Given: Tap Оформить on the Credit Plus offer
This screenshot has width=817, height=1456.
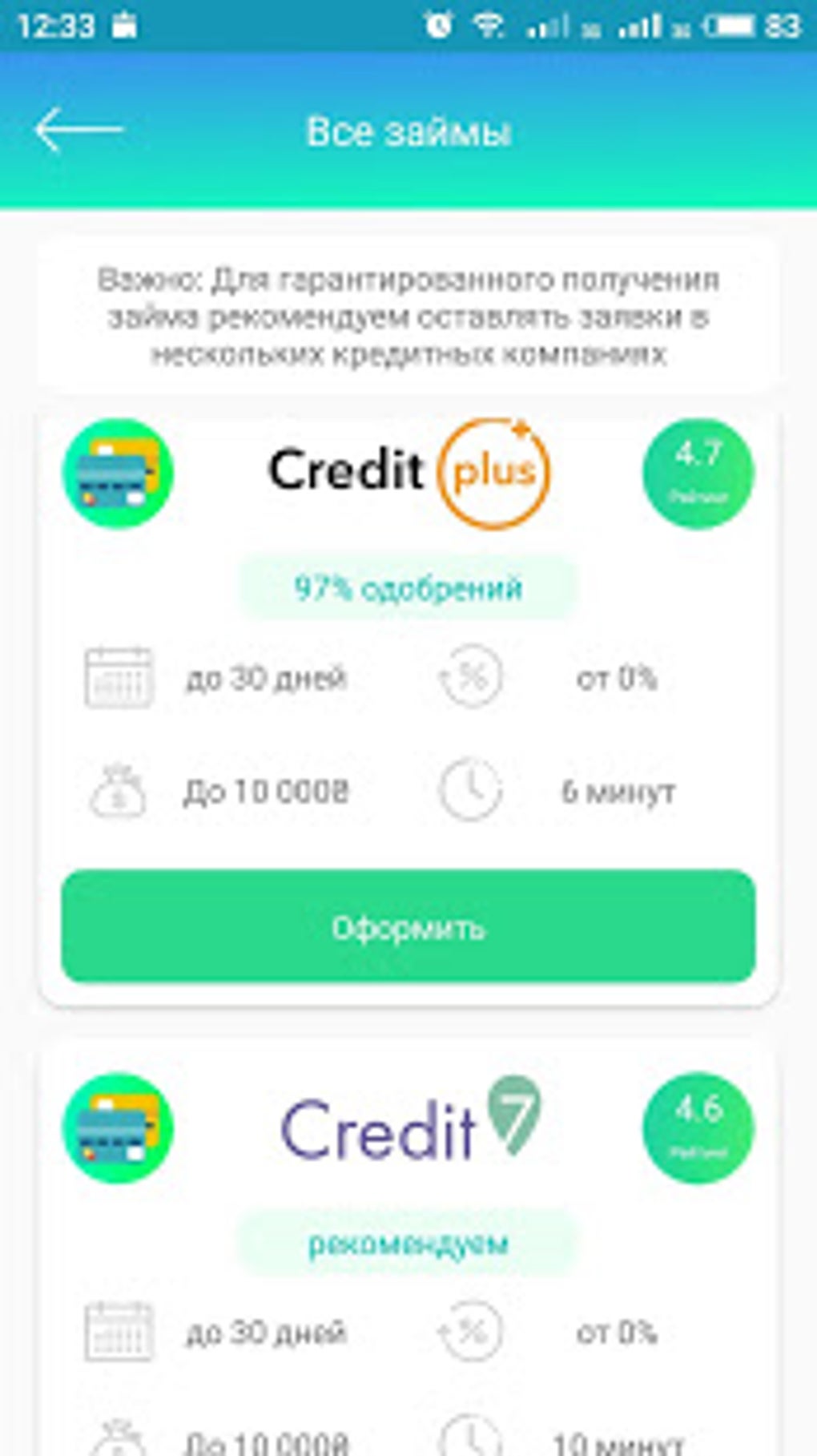Looking at the screenshot, I should [408, 926].
